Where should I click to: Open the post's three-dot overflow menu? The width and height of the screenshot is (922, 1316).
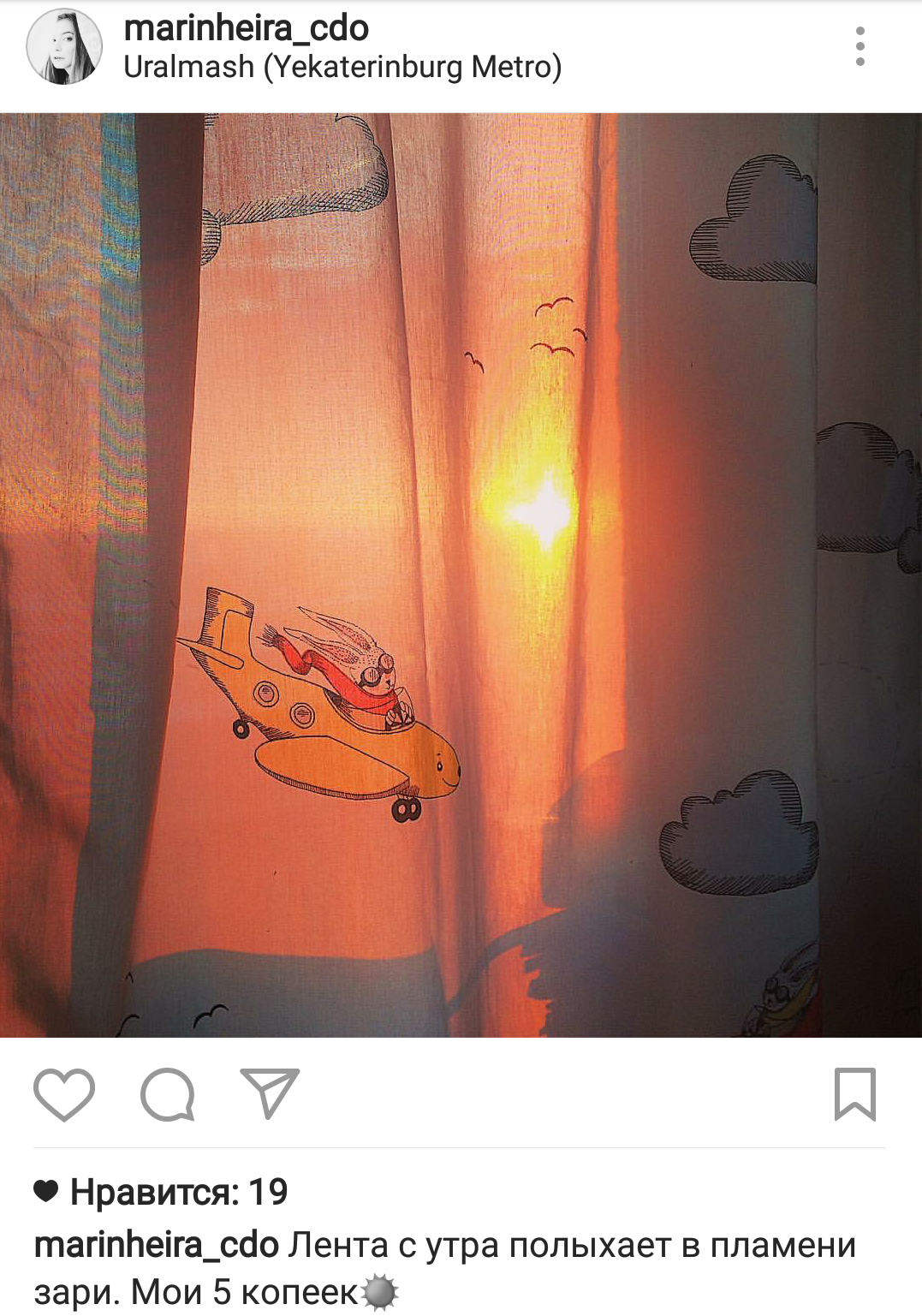click(860, 46)
